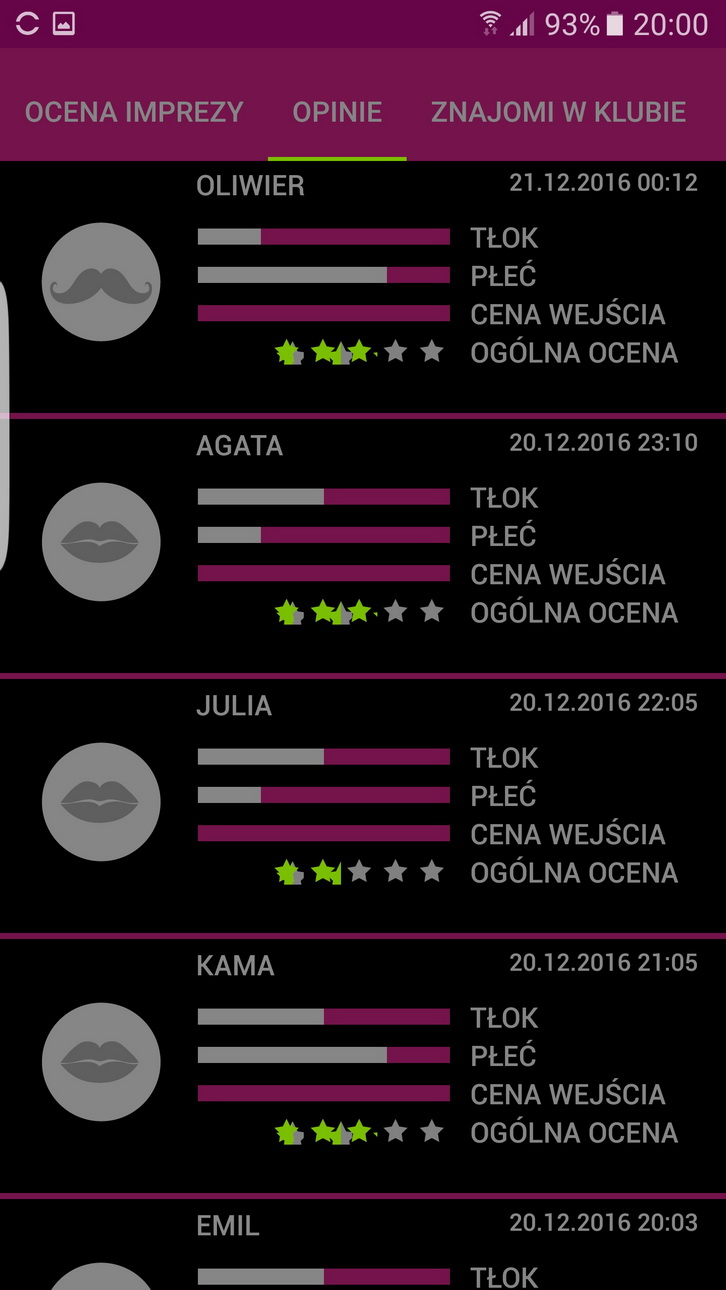This screenshot has width=726, height=1290.
Task: Switch to the Ocena imprezy tab
Action: [x=134, y=112]
